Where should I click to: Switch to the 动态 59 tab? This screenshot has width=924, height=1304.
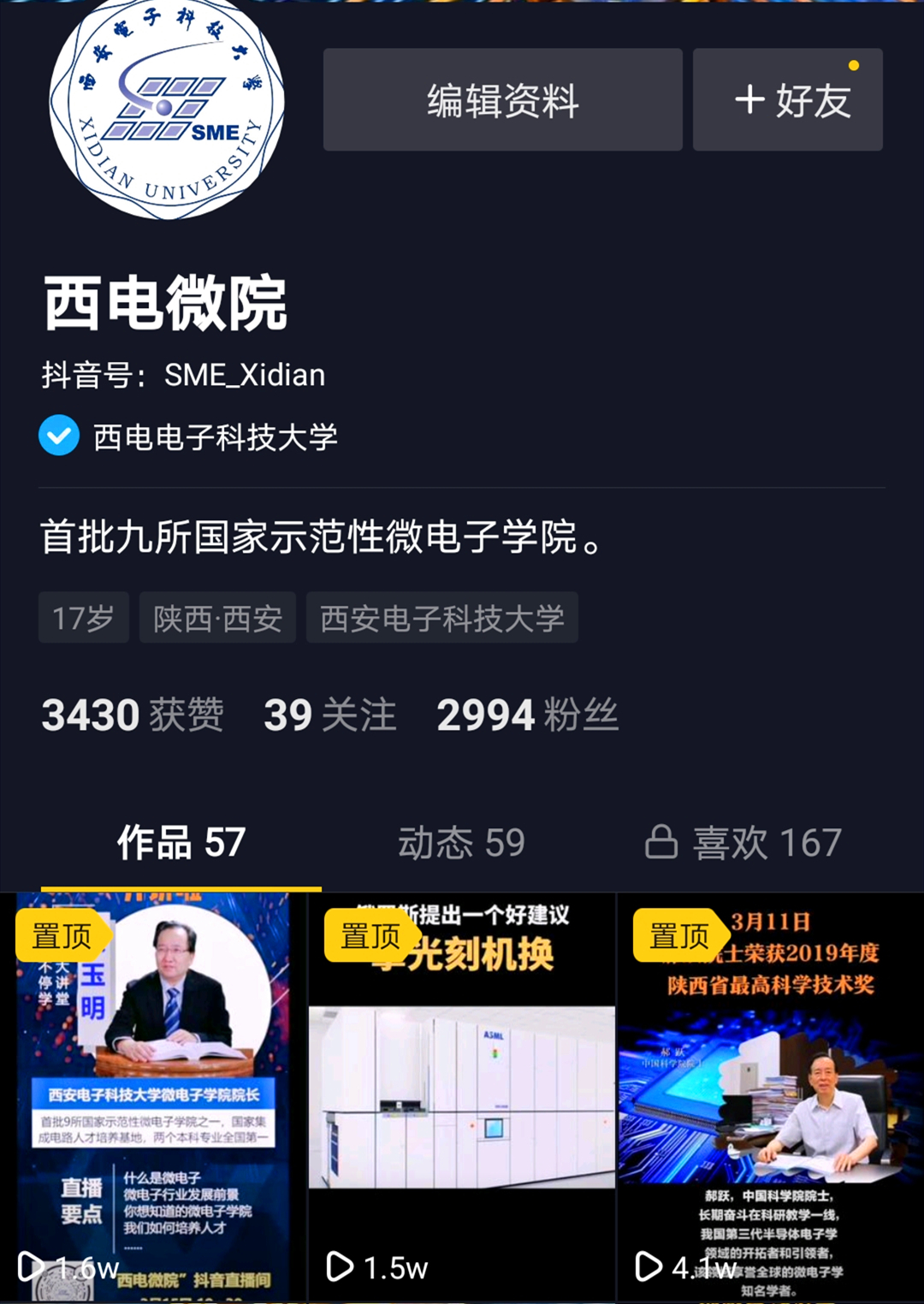[x=461, y=843]
